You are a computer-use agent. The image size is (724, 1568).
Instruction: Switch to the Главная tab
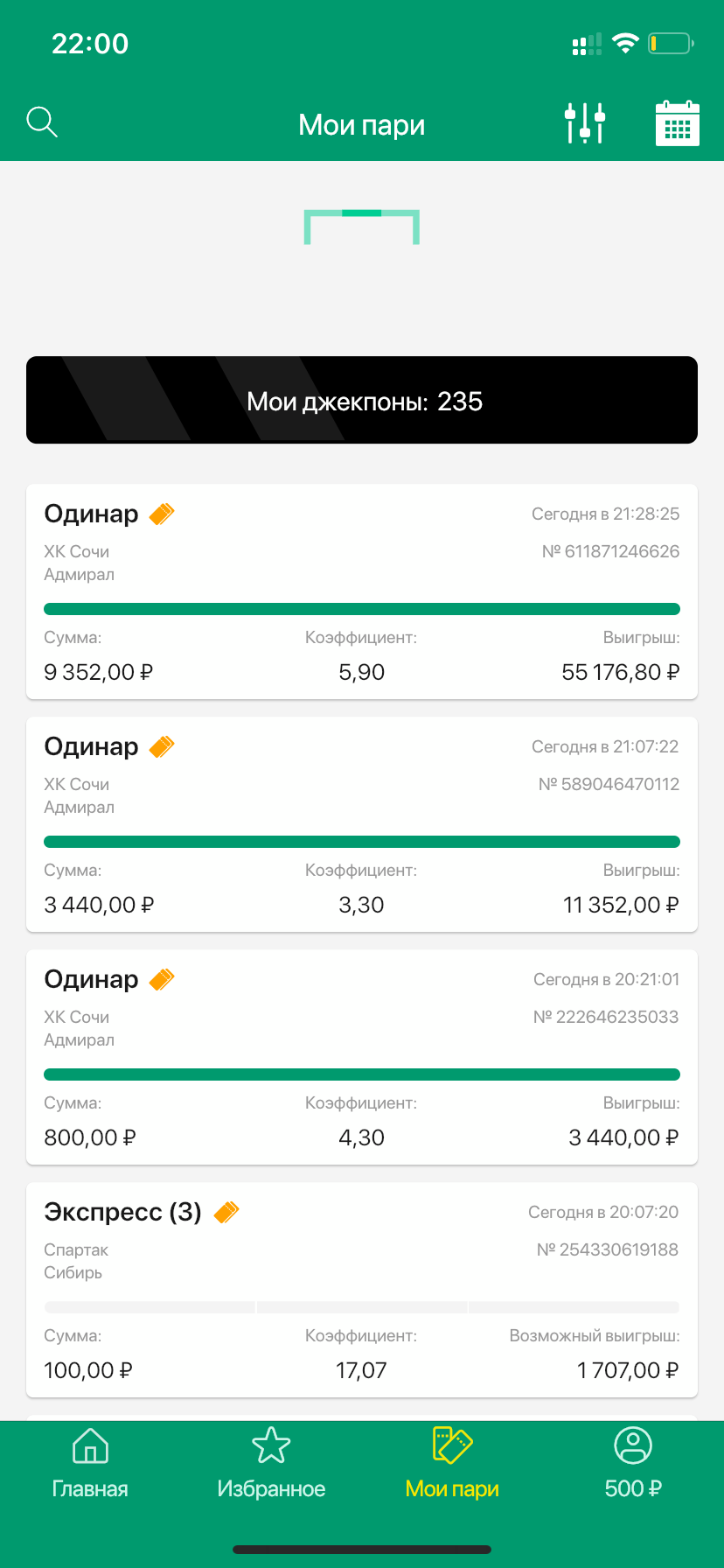(x=90, y=1464)
